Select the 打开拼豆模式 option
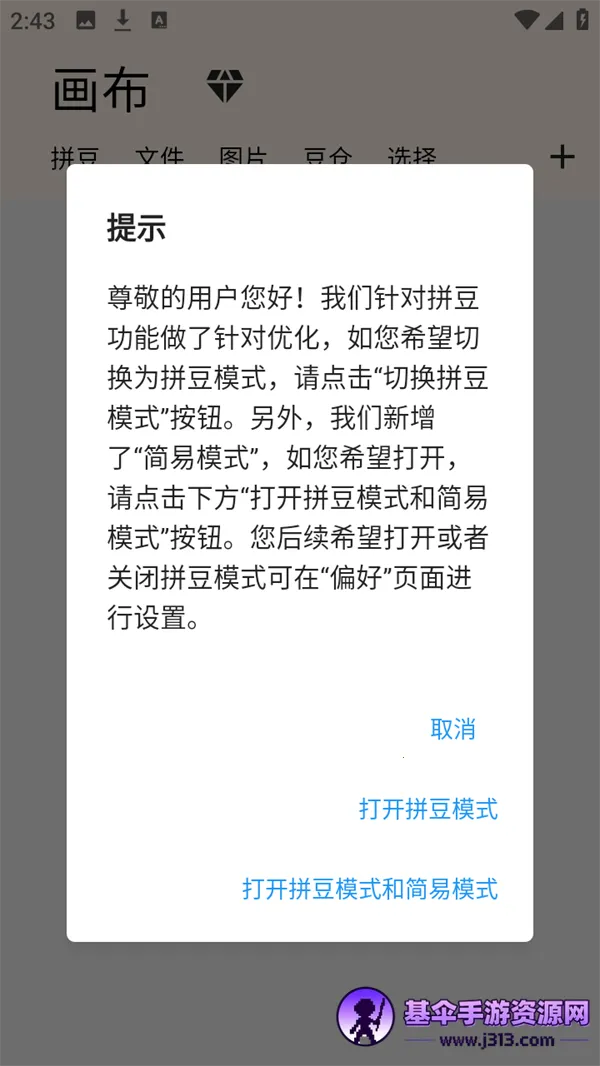Screen dimensions: 600x1066 [x=428, y=809]
